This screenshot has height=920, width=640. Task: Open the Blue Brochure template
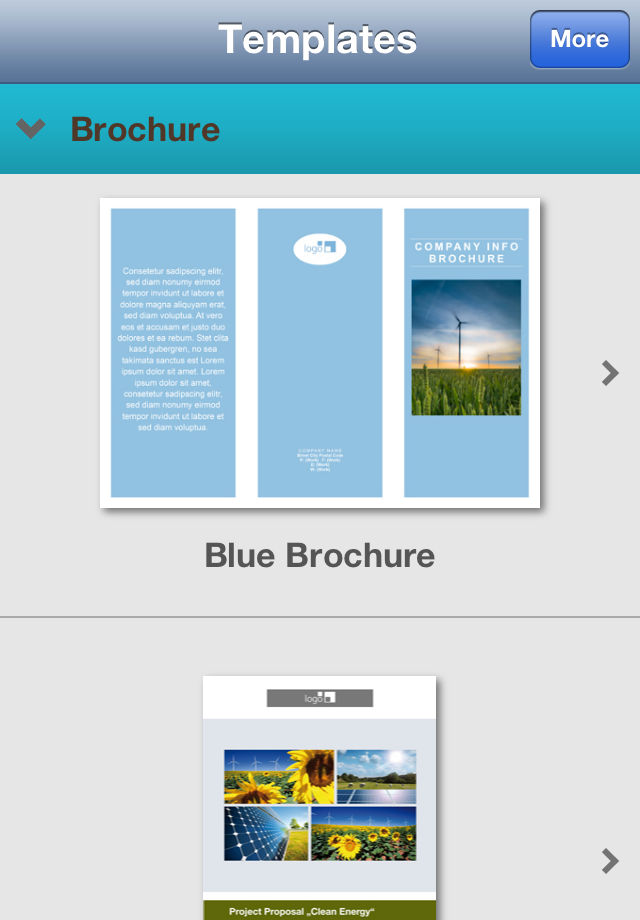point(319,353)
